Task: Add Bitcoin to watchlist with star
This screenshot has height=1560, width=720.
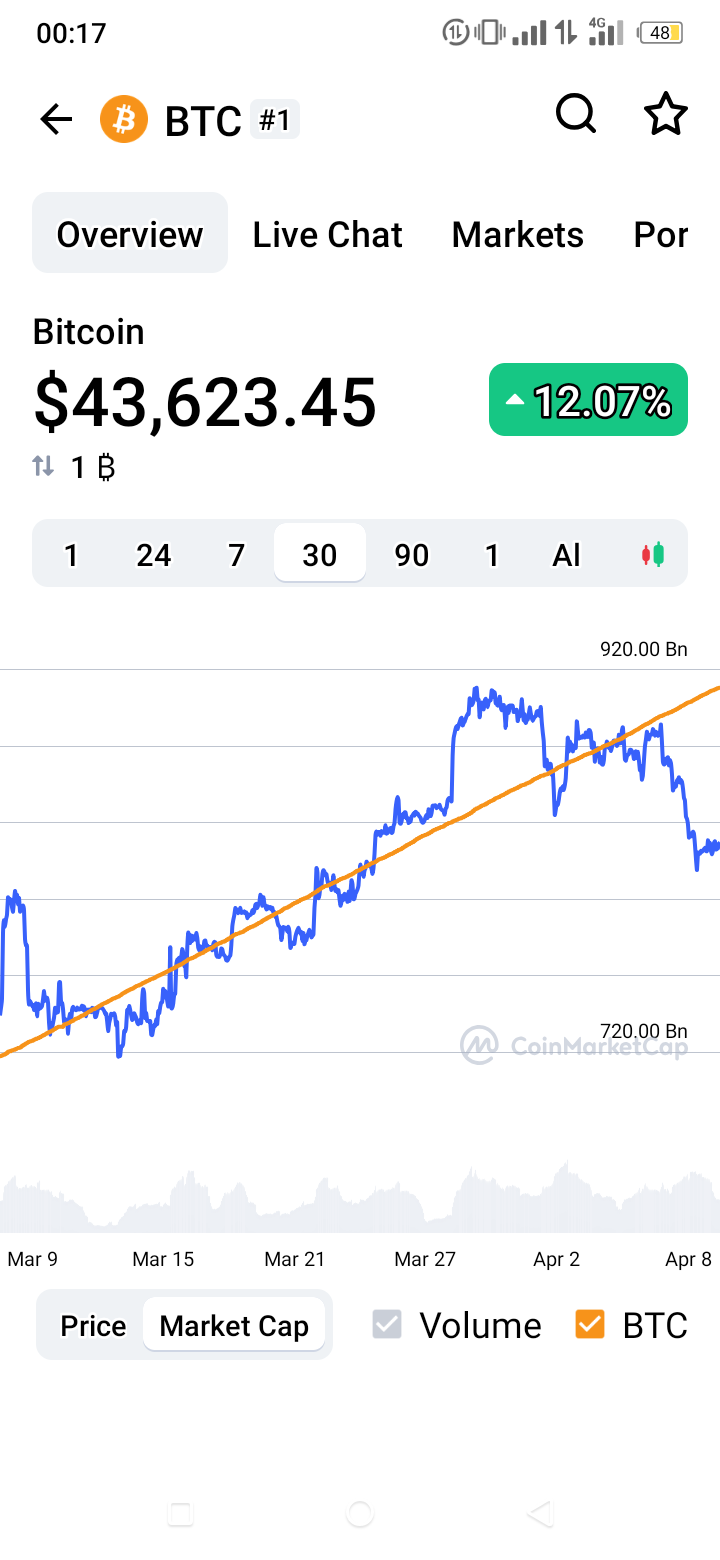Action: 666,115
